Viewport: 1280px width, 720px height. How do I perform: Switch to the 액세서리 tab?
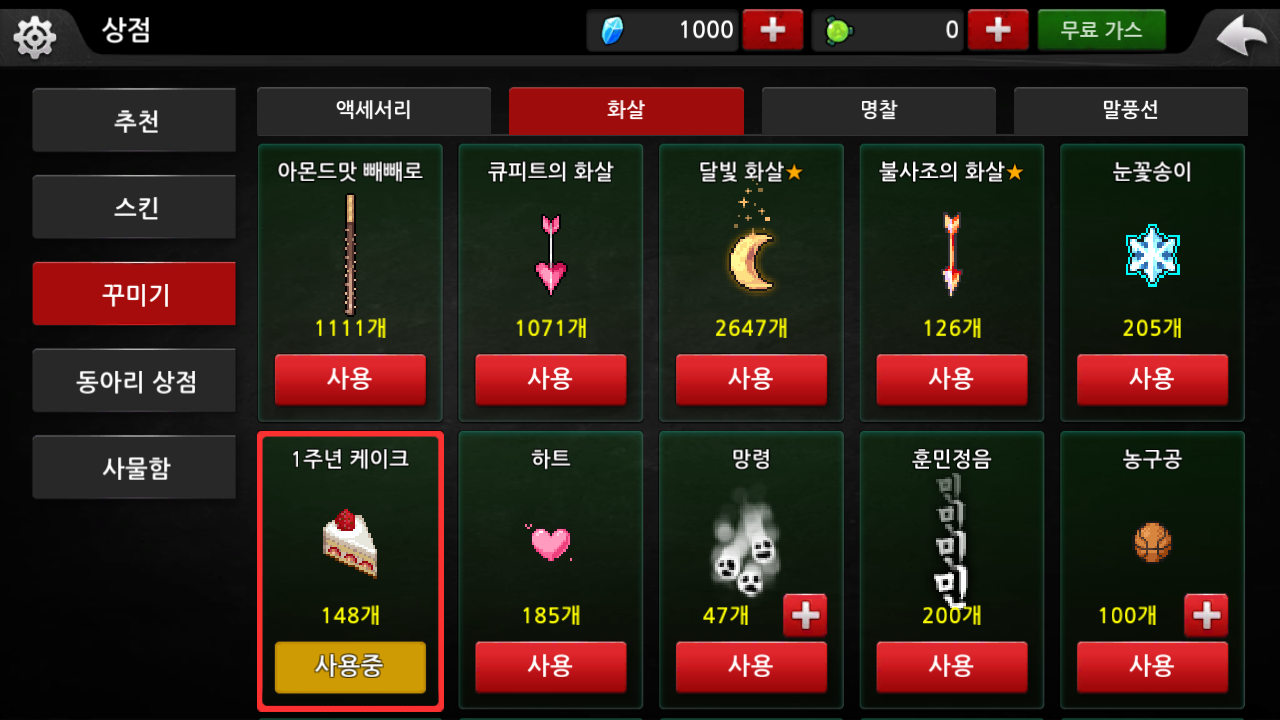coord(374,110)
